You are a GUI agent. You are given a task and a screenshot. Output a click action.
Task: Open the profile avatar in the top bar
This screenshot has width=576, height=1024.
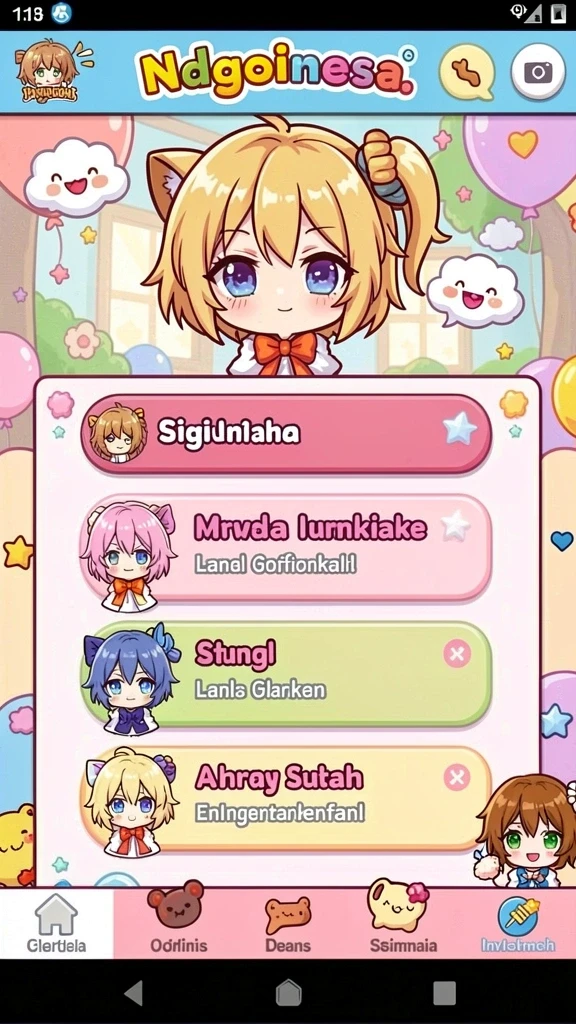pos(48,71)
